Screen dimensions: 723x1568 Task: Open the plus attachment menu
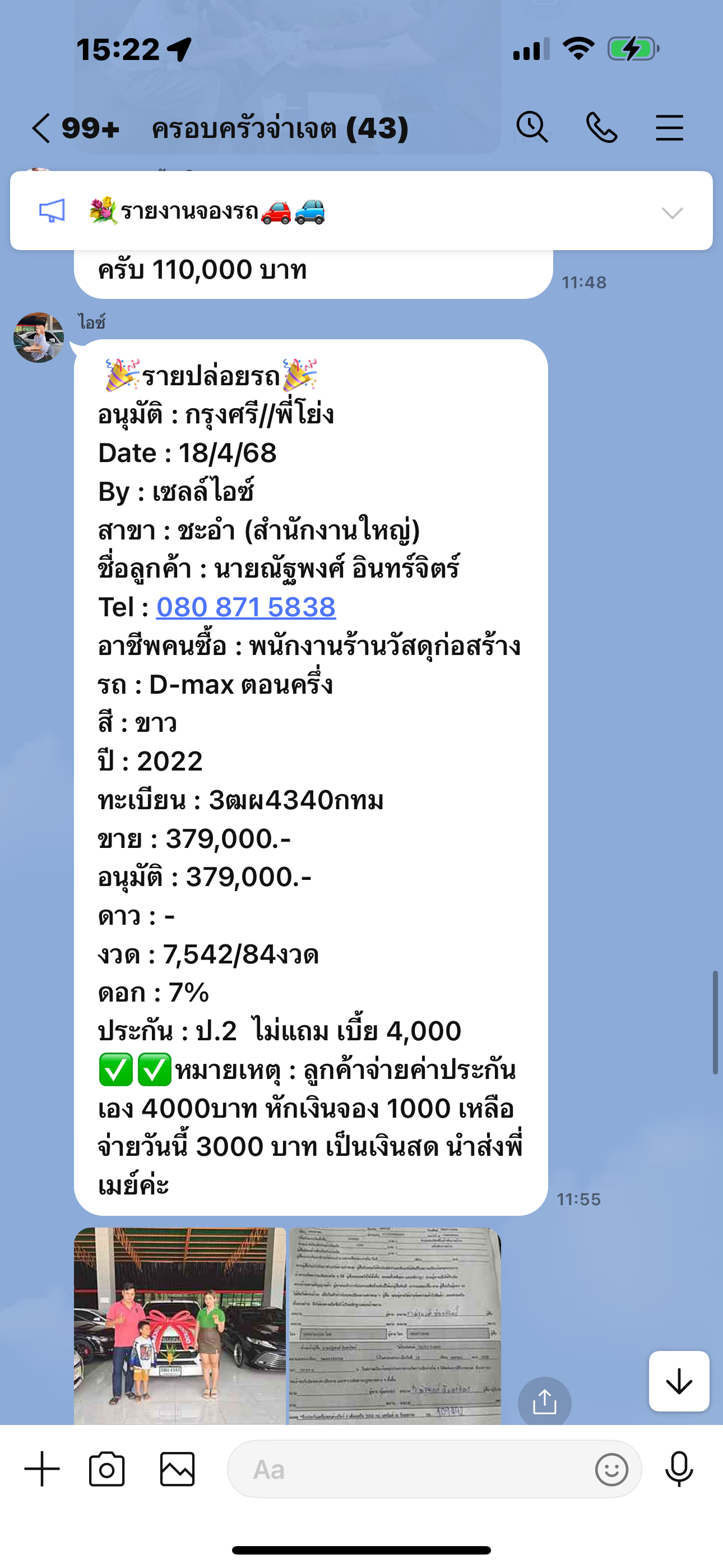[42, 1469]
